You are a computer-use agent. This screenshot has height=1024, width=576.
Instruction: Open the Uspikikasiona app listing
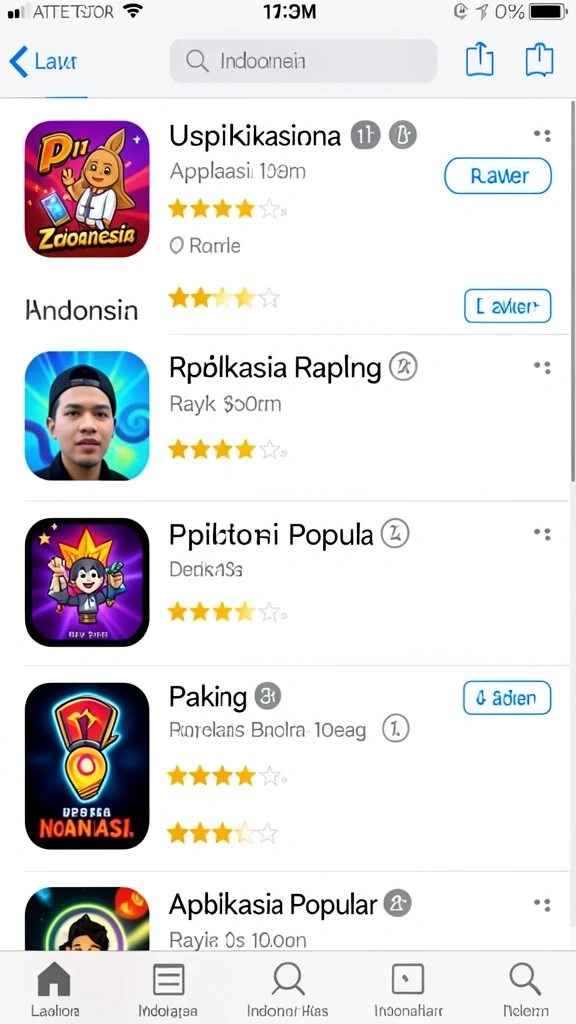tap(255, 136)
